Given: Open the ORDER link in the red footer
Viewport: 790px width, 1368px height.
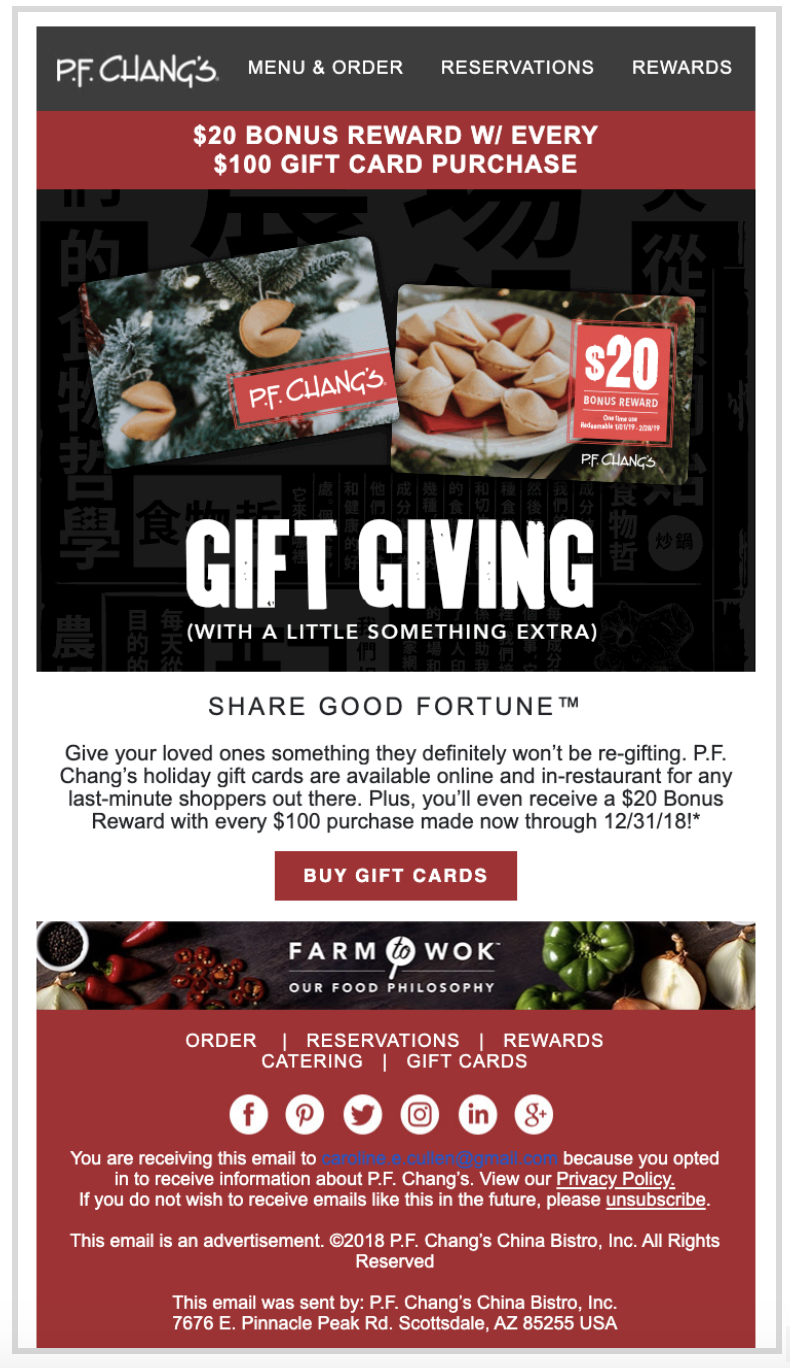Looking at the screenshot, I should [x=221, y=1040].
